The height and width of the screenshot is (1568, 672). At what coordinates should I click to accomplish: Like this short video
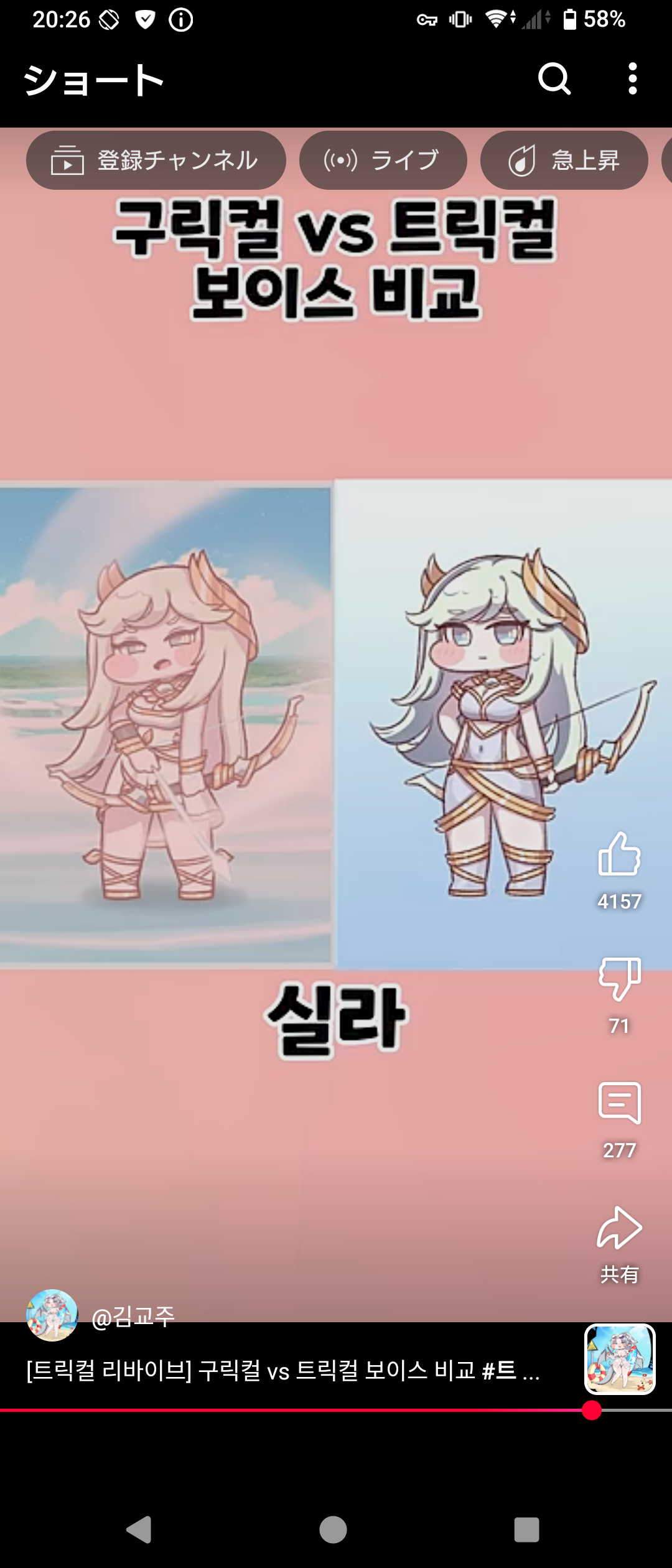point(619,855)
